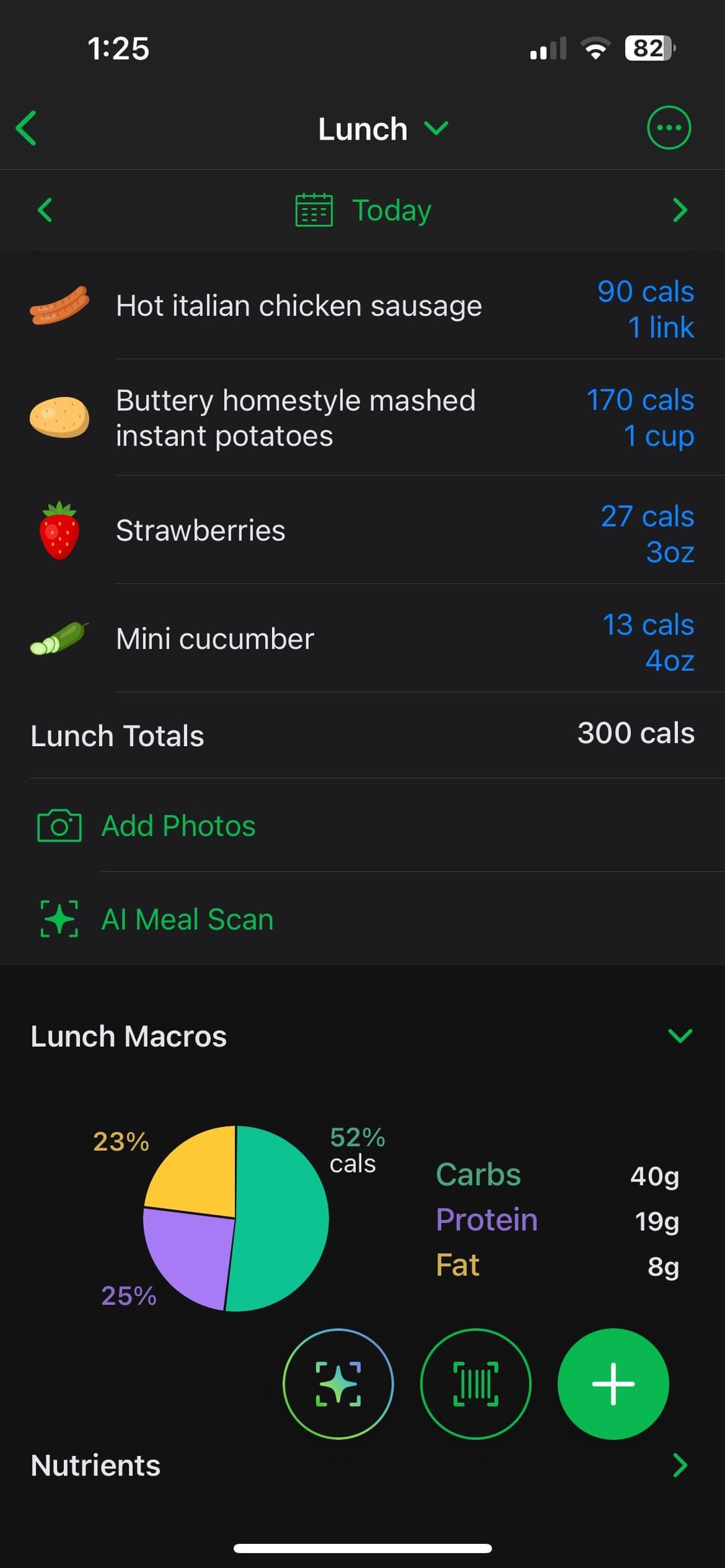Image resolution: width=725 pixels, height=1568 pixels.
Task: Go to the previous day
Action: point(45,210)
